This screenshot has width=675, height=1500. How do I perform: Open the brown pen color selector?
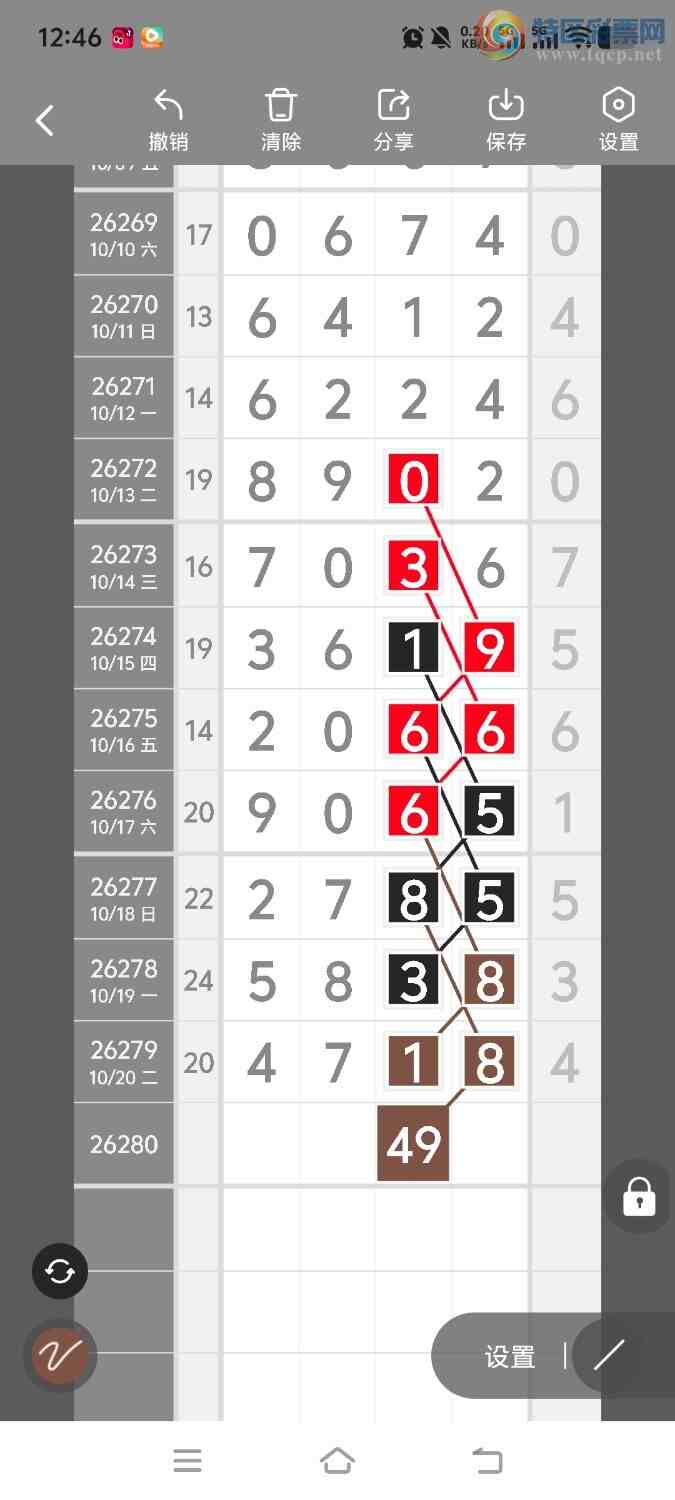point(60,1356)
